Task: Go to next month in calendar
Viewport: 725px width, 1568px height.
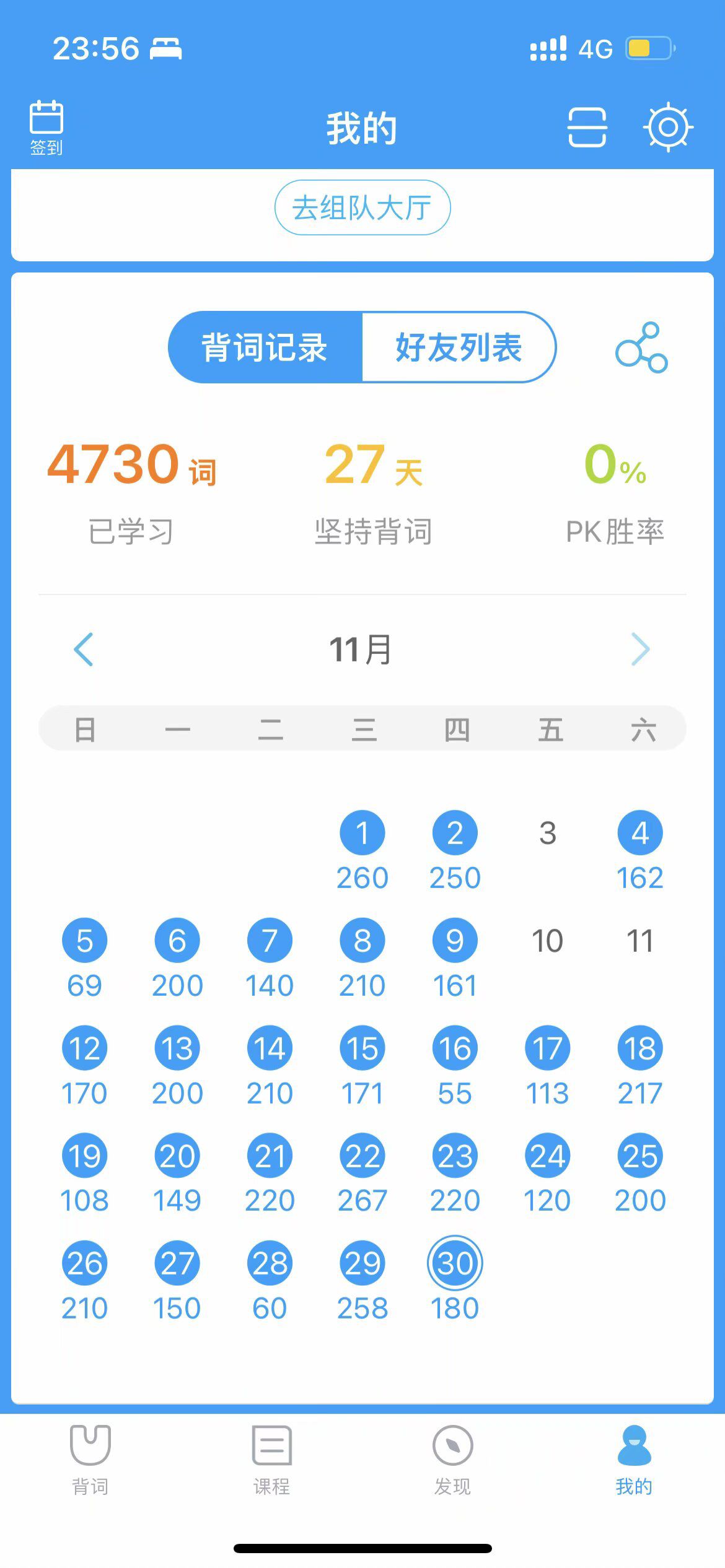Action: 640,650
